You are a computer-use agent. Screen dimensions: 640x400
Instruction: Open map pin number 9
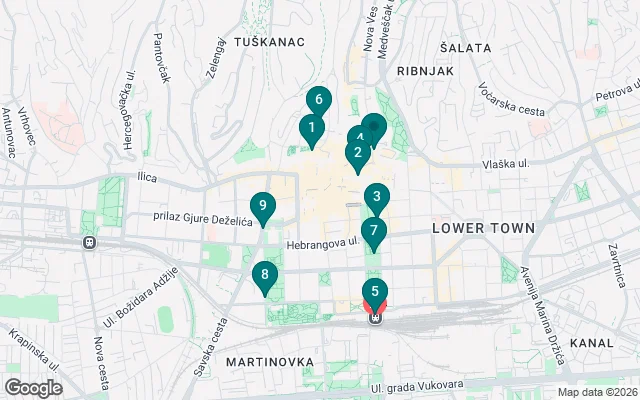[x=262, y=206]
